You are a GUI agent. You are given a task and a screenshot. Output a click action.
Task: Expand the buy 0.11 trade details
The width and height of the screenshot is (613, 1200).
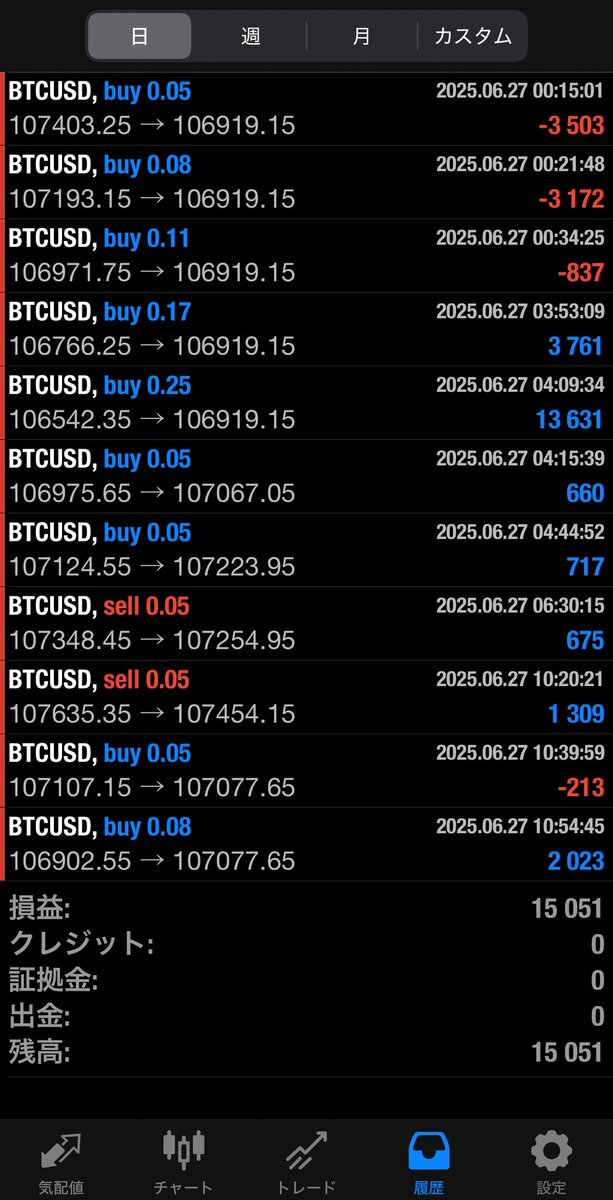tap(306, 256)
